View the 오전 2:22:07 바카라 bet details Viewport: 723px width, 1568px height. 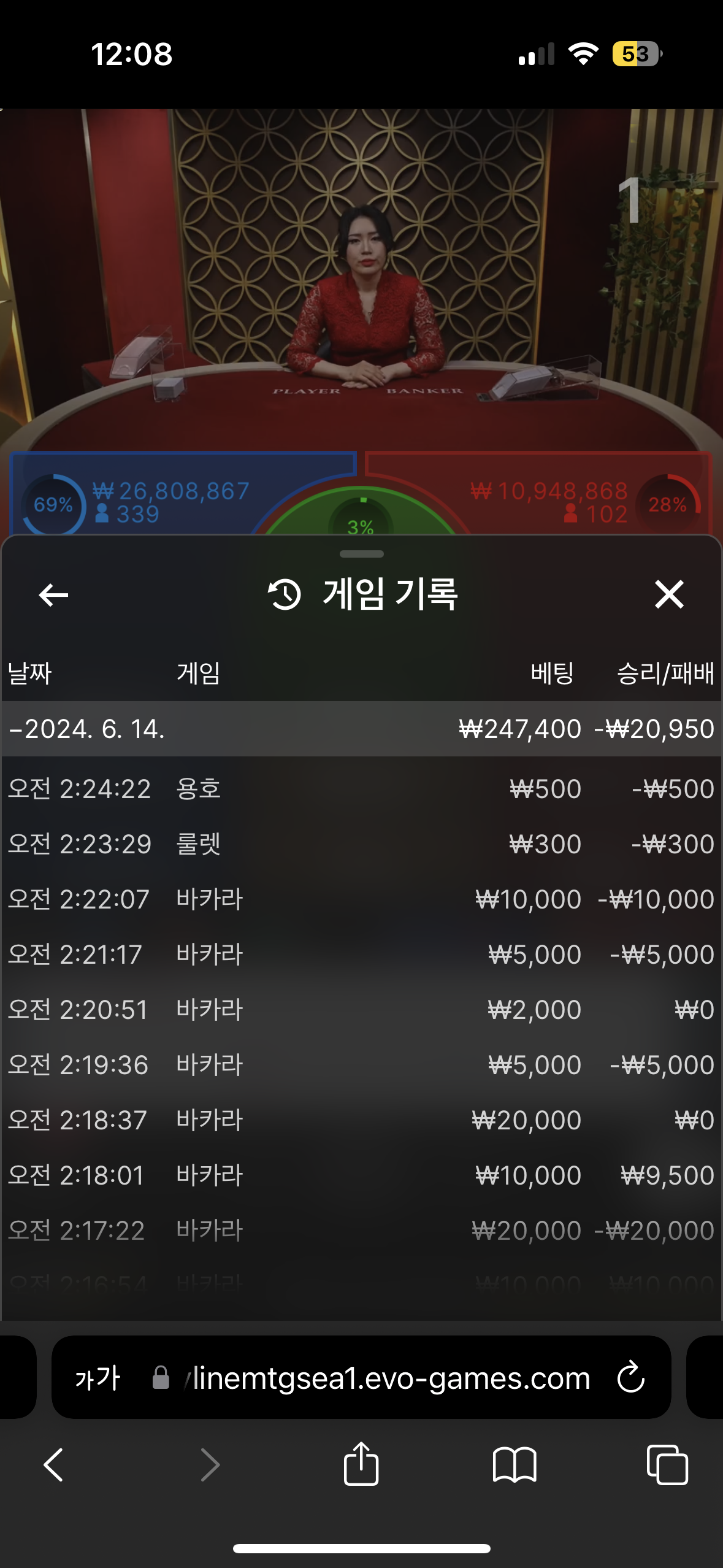click(361, 899)
